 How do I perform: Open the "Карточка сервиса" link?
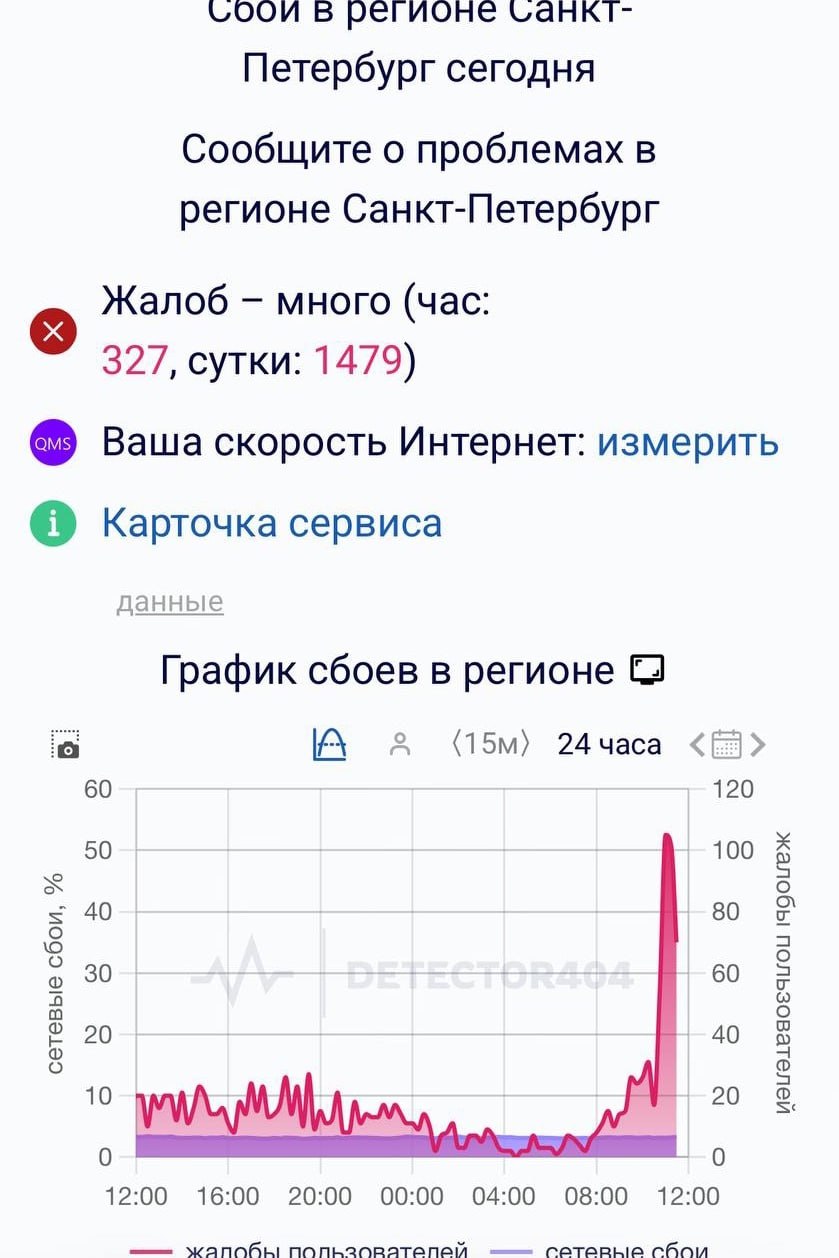coord(271,523)
